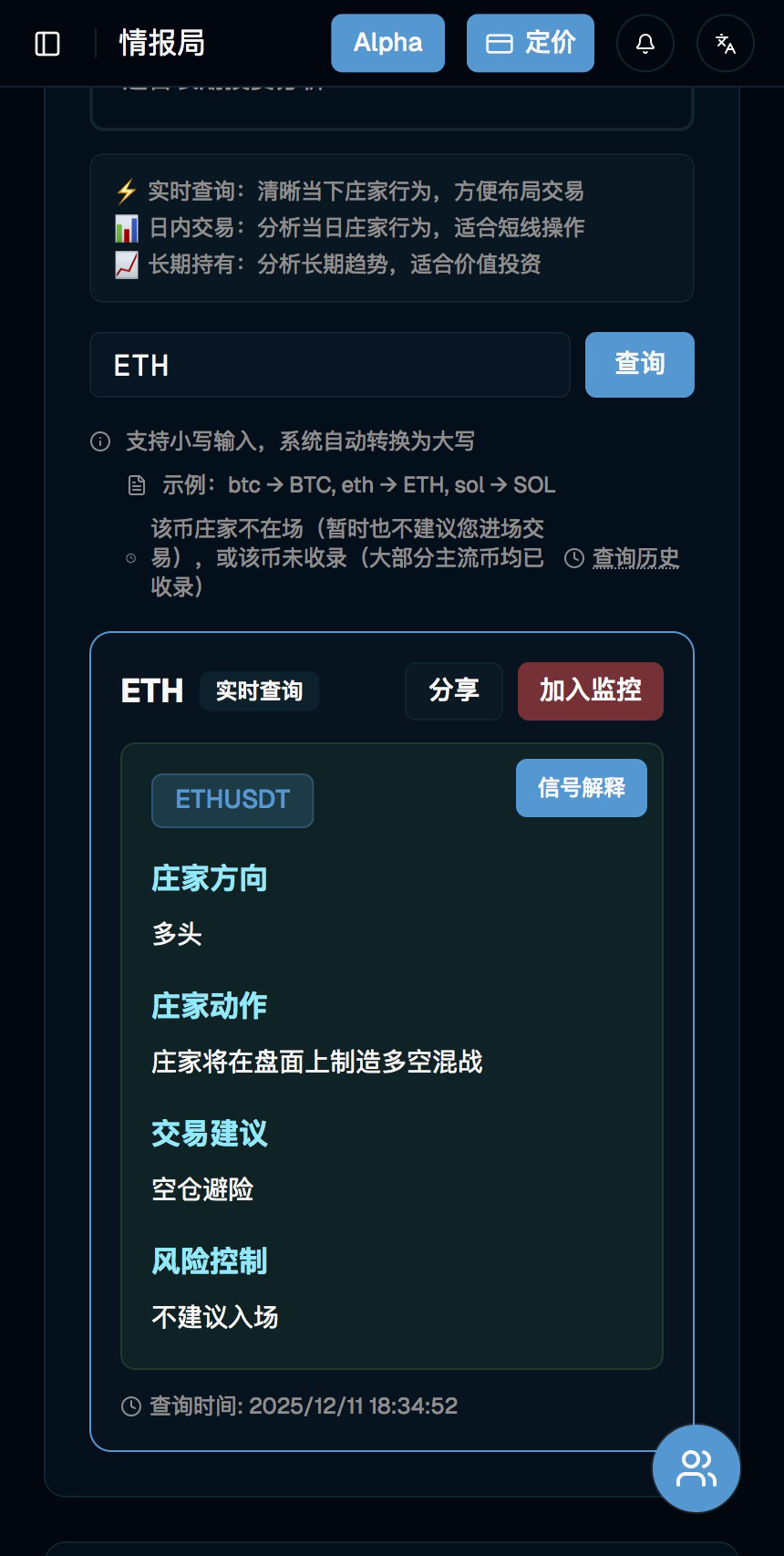Open the Alpha section
This screenshot has width=784, height=1556.
tap(387, 43)
